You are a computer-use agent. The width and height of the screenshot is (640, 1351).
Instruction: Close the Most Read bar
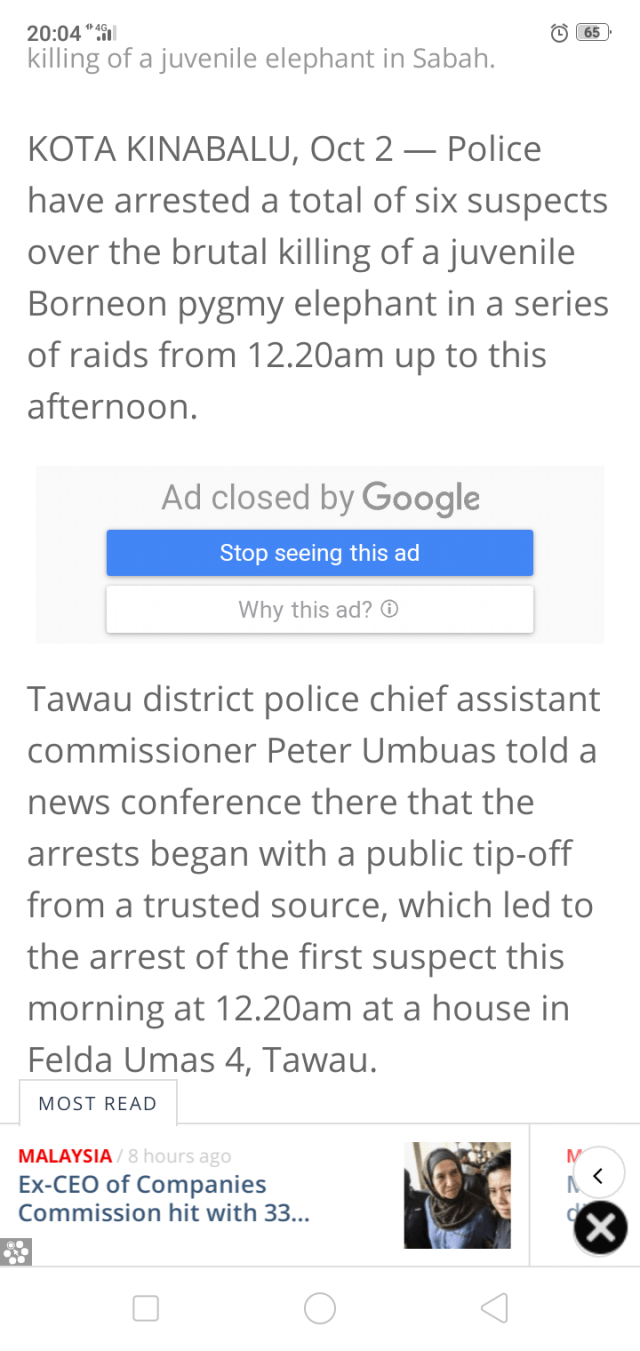(x=600, y=1229)
